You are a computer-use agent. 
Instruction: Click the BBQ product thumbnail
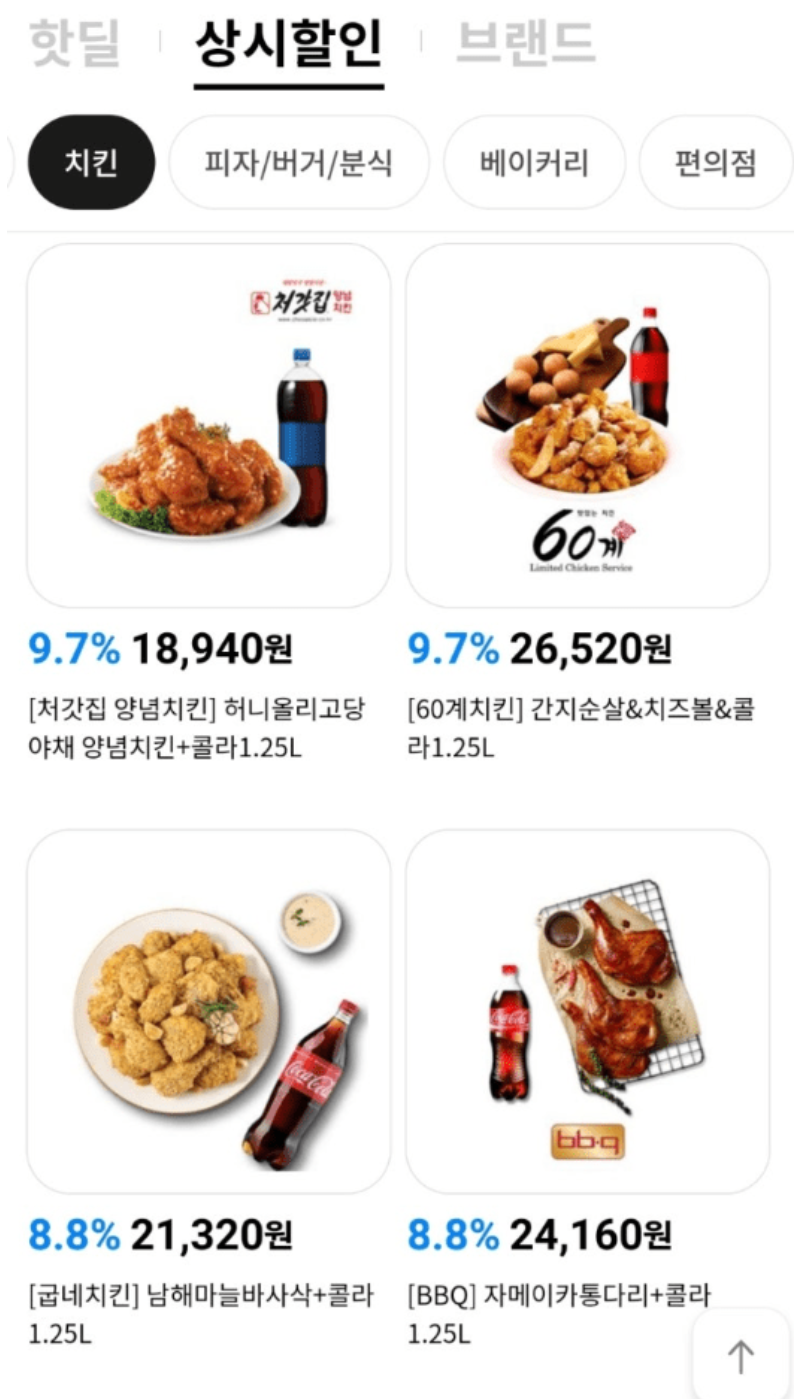[585, 1010]
